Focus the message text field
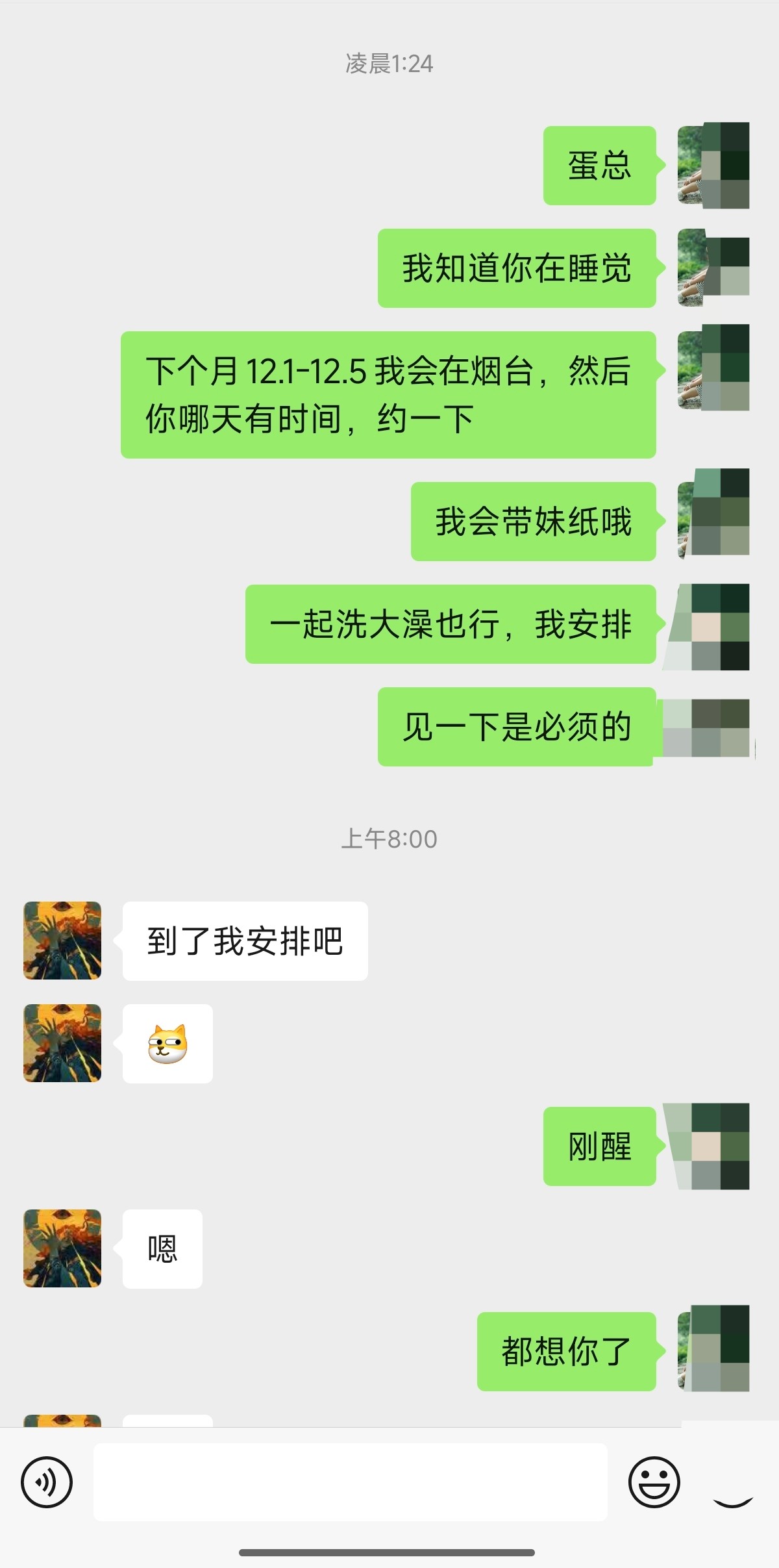The image size is (779, 1568). pos(351,1482)
